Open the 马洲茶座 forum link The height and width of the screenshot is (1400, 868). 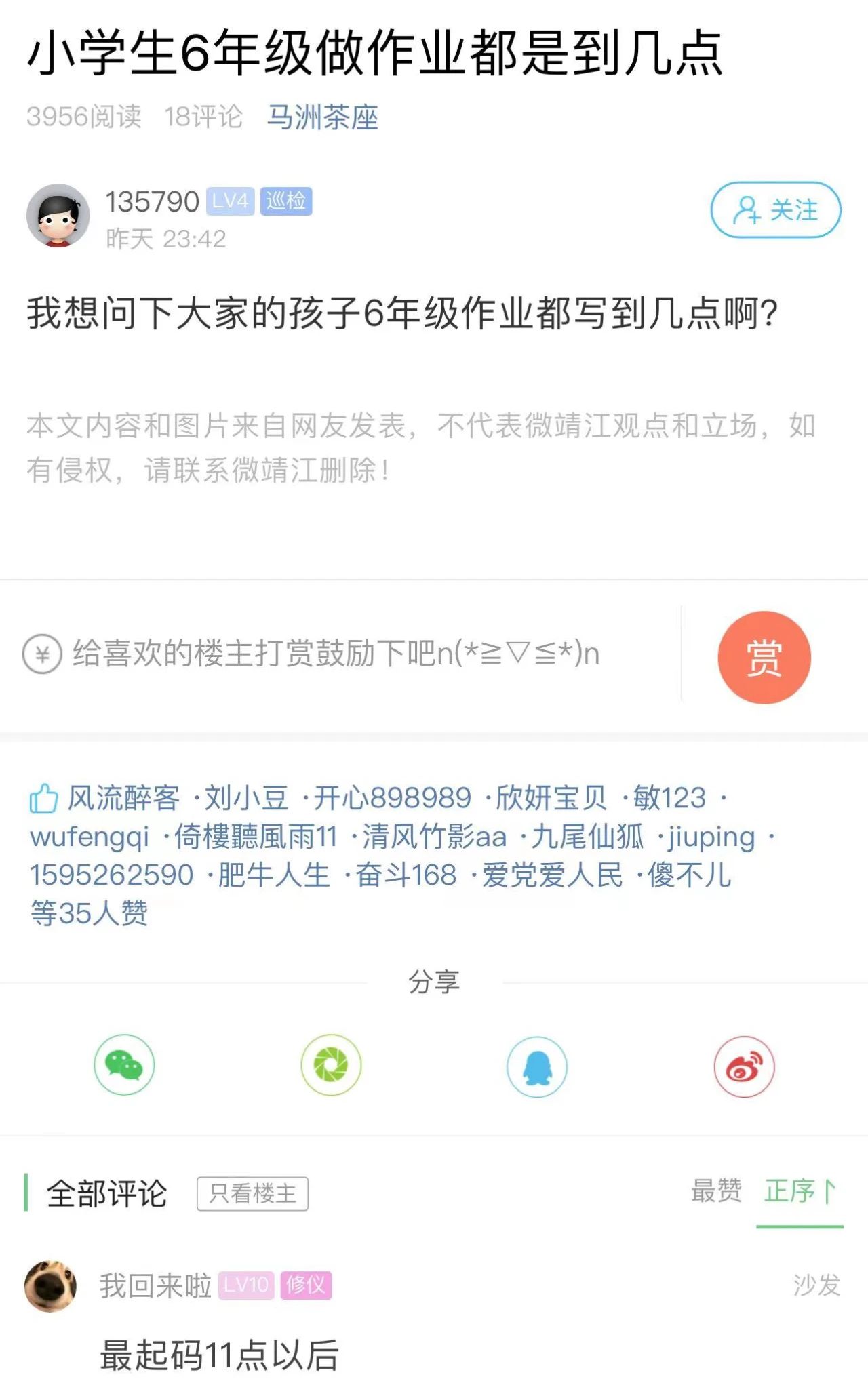point(322,117)
